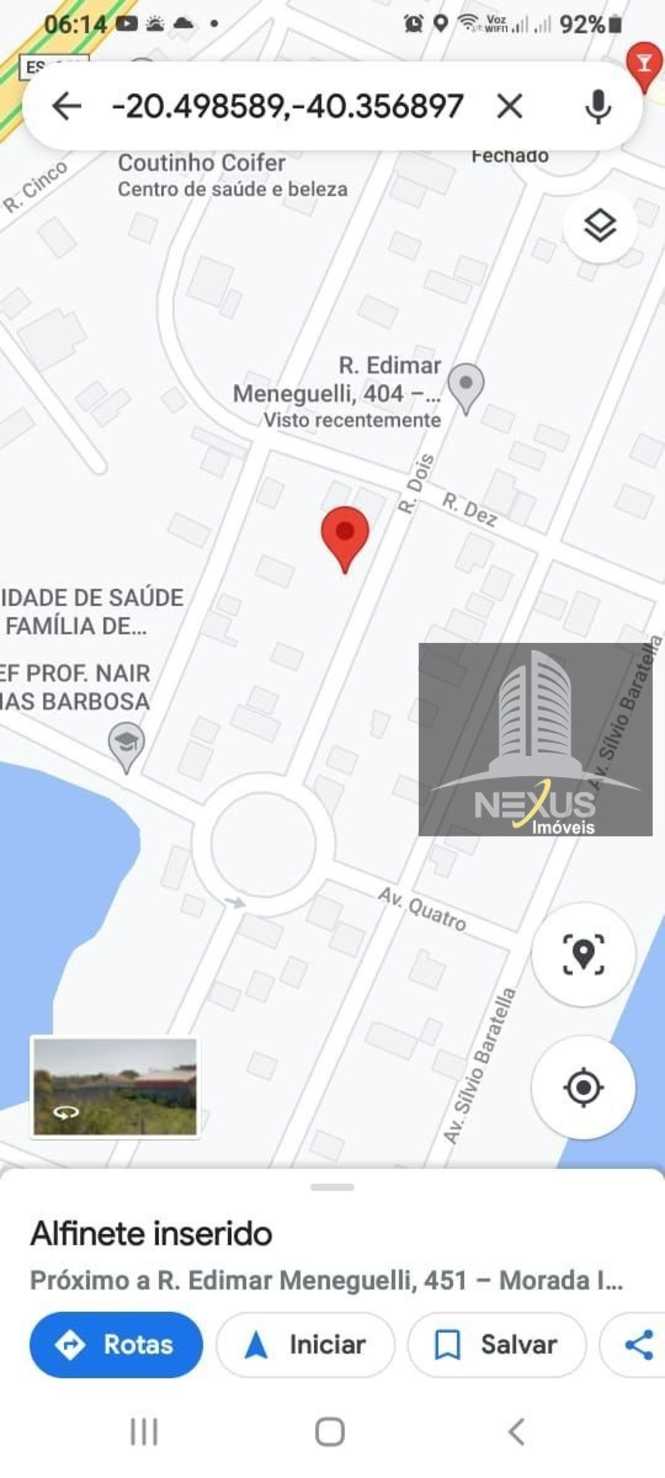This screenshot has height=1478, width=665.
Task: Open the map layers selector
Action: pyautogui.click(x=600, y=227)
